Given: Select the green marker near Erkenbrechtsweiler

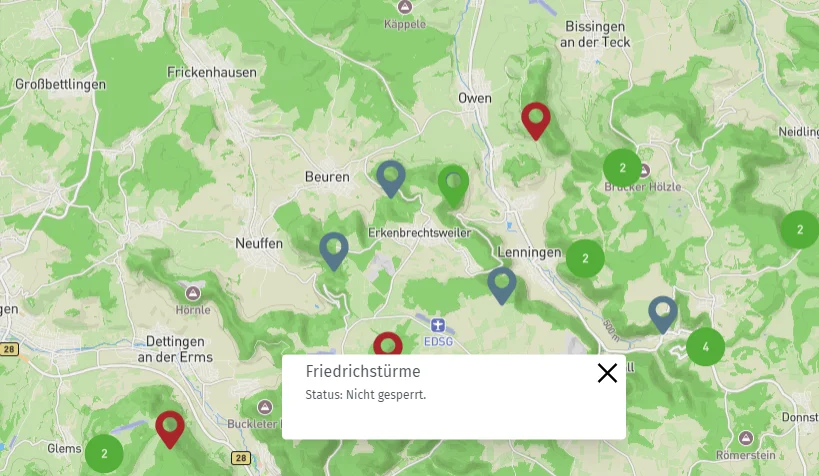Looking at the screenshot, I should point(453,184).
